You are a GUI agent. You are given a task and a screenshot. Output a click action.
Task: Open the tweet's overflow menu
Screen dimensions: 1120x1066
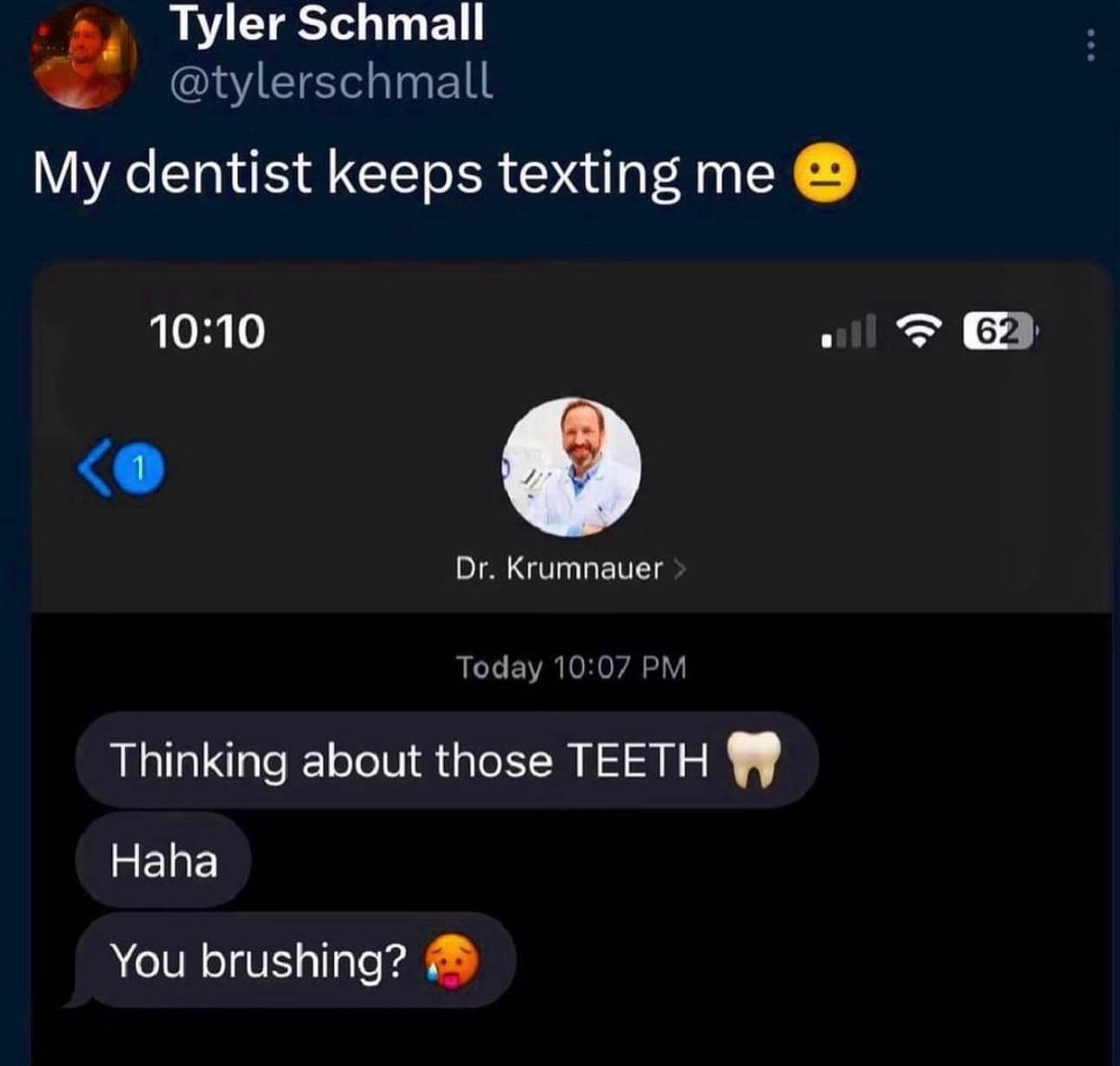tap(1091, 45)
